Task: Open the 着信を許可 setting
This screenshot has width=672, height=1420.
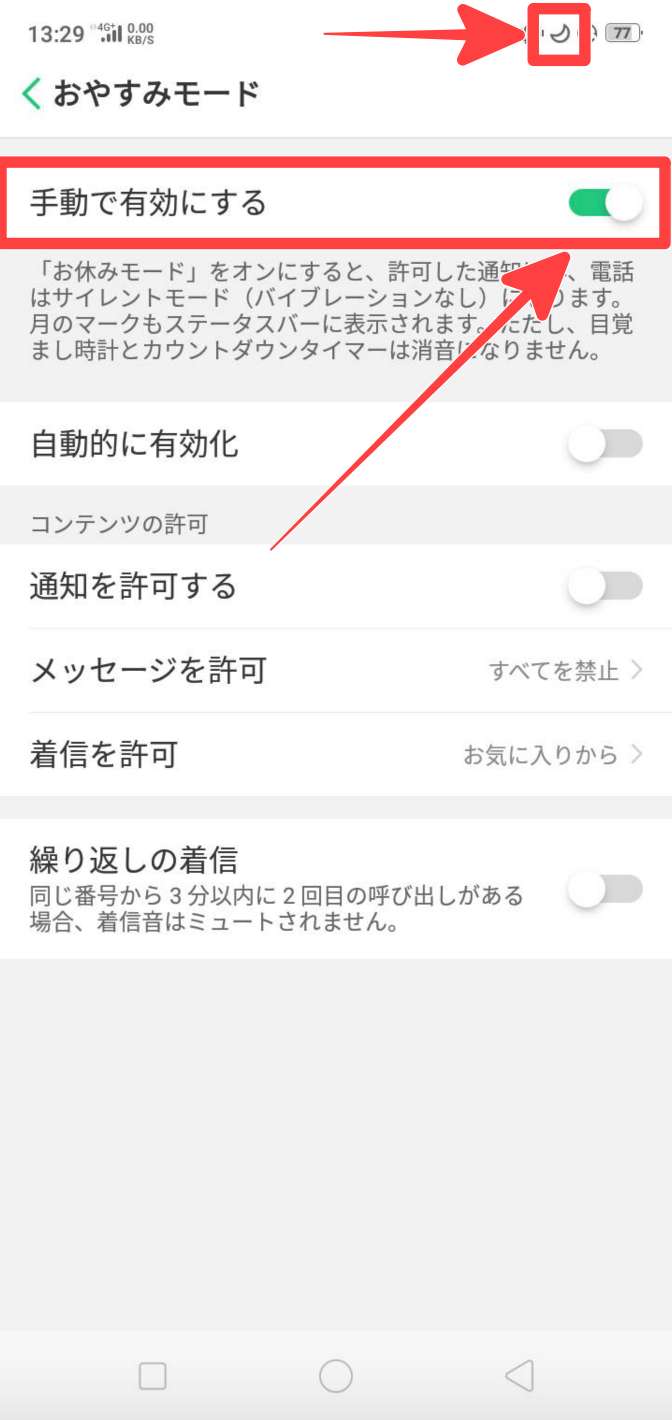Action: (x=336, y=755)
